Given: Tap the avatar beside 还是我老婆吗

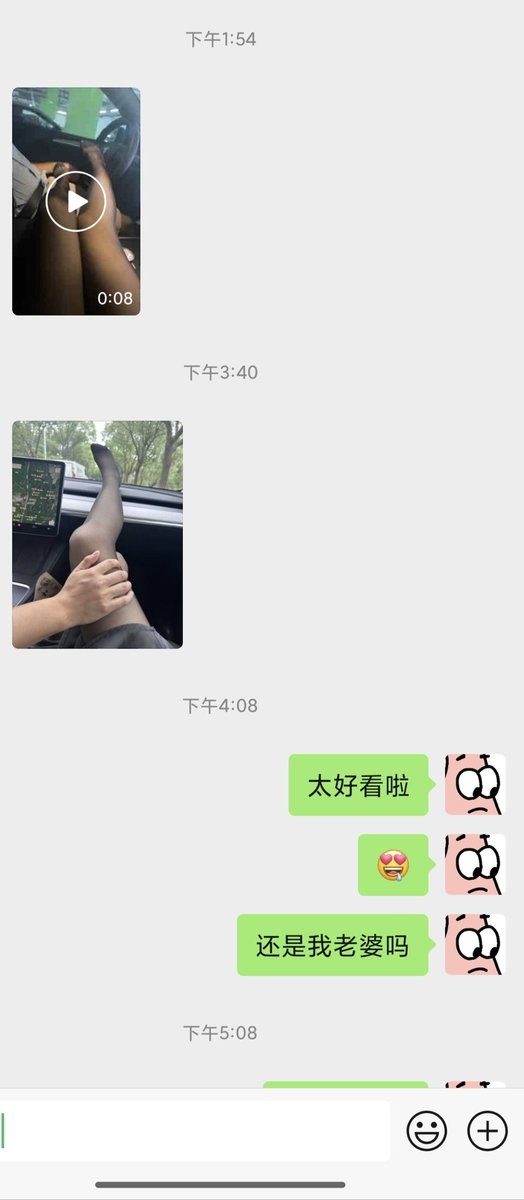Looking at the screenshot, I should (x=475, y=945).
